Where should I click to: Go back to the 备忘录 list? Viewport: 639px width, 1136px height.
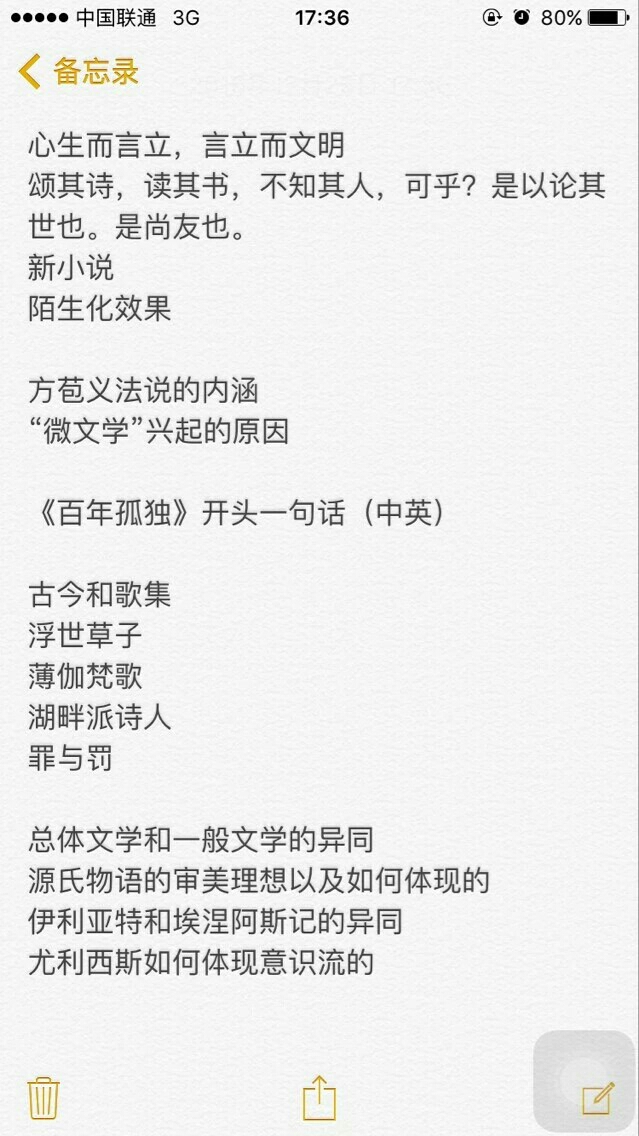coord(78,72)
